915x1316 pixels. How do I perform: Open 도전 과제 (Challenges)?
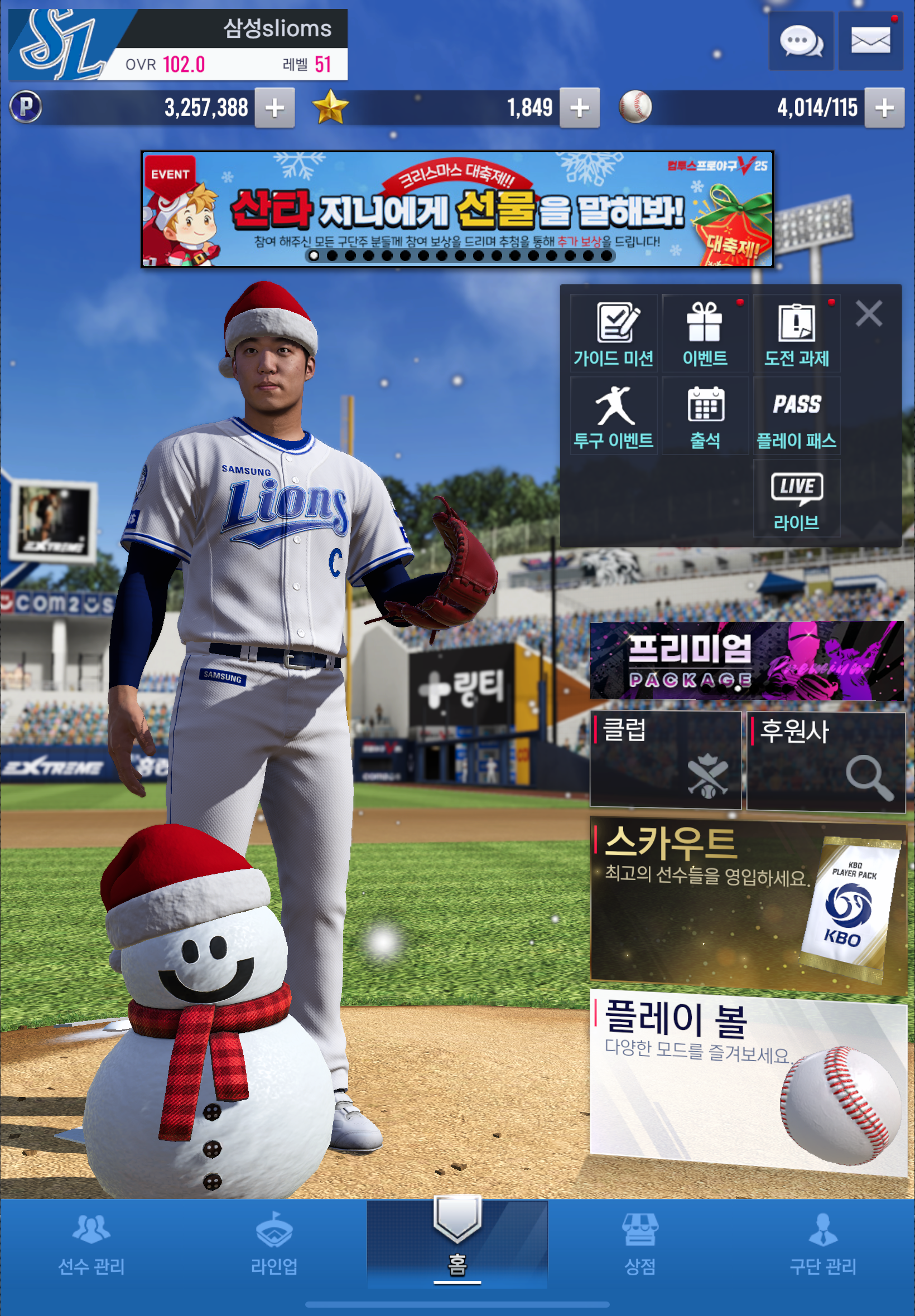point(796,334)
